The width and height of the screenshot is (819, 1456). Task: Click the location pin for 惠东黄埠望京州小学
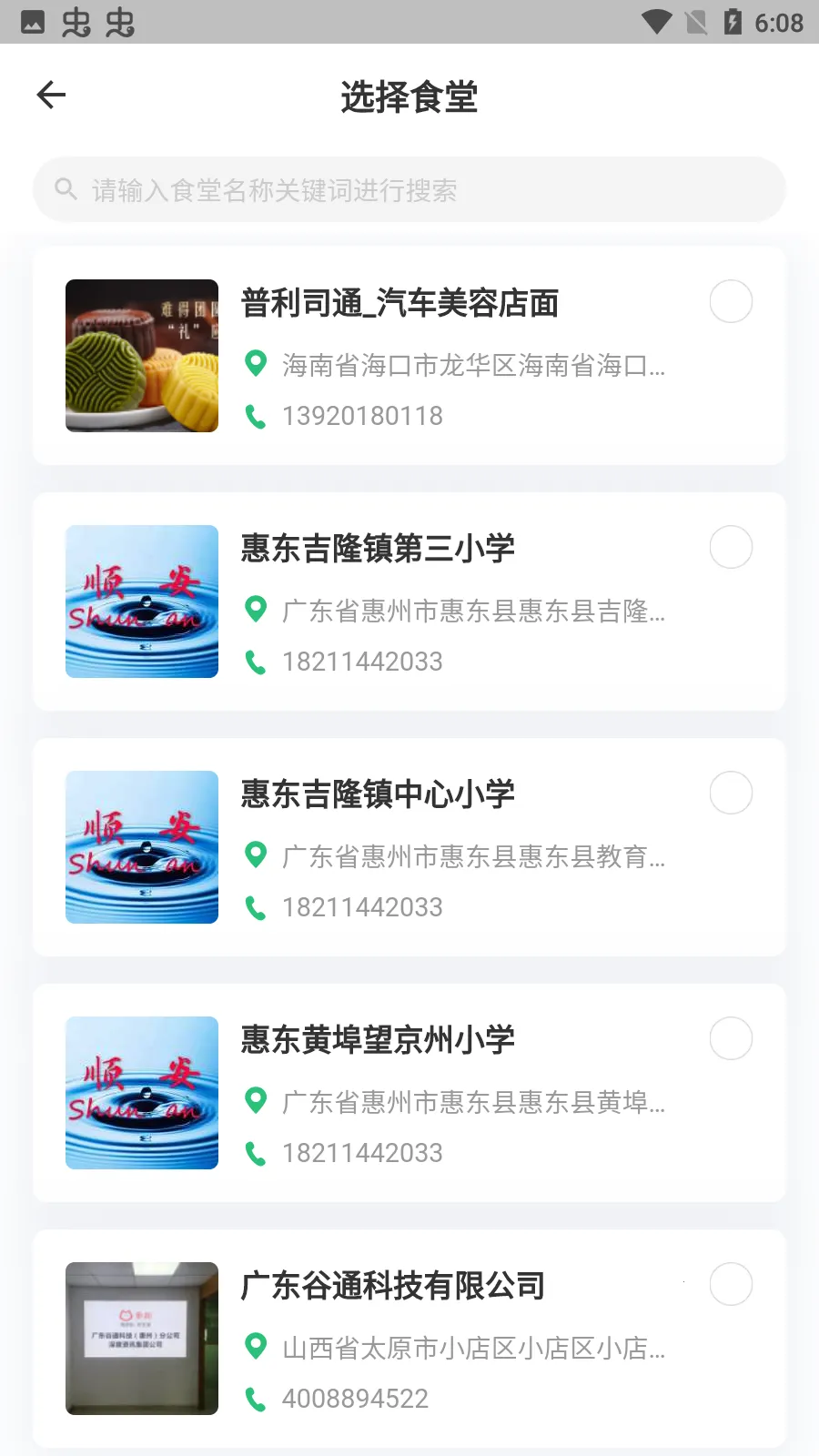pyautogui.click(x=255, y=1101)
